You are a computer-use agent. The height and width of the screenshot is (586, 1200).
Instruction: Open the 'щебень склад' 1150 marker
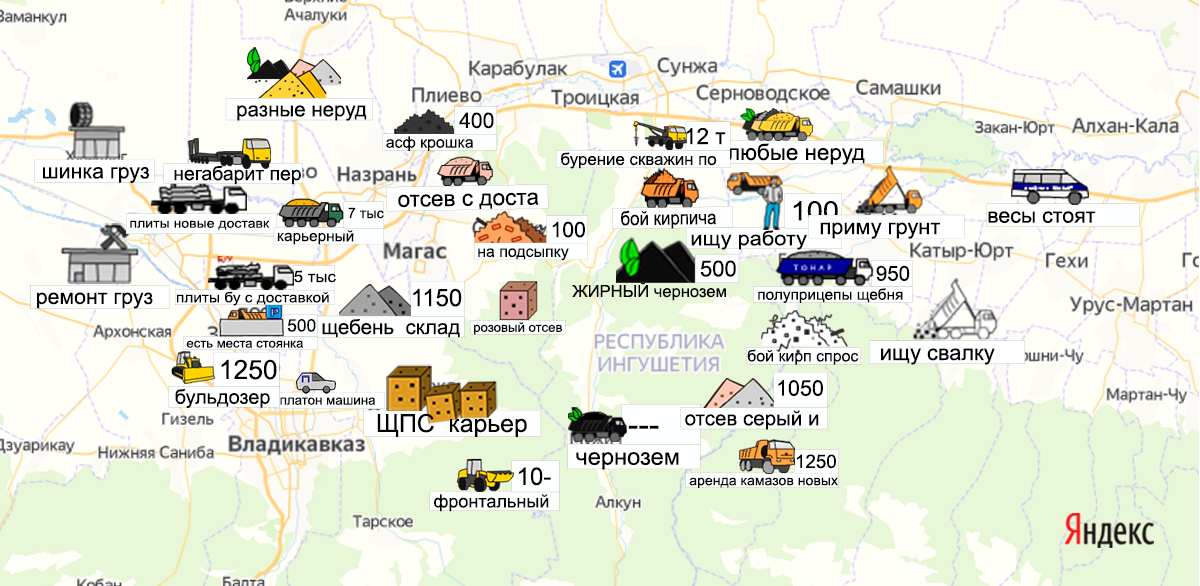tap(374, 300)
